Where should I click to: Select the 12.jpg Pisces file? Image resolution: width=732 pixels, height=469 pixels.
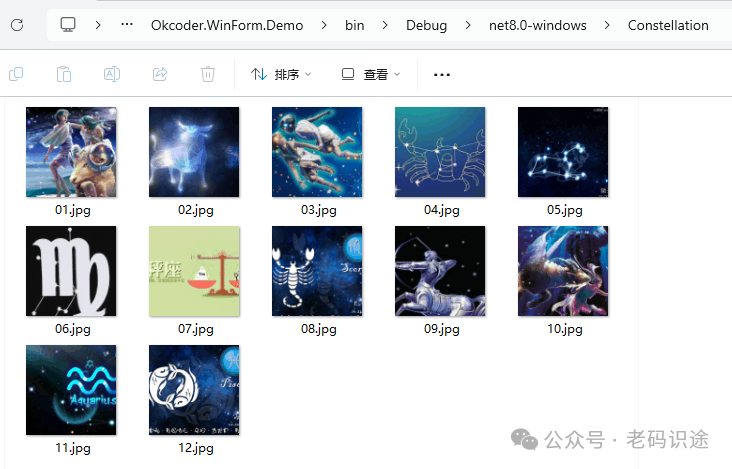[x=194, y=399]
